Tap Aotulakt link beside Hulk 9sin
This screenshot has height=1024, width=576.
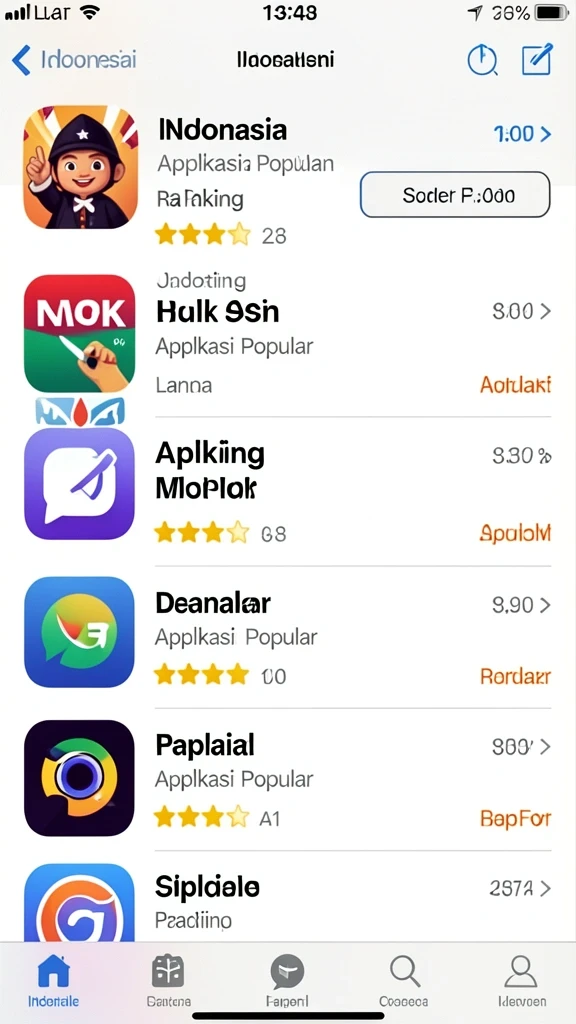point(515,385)
